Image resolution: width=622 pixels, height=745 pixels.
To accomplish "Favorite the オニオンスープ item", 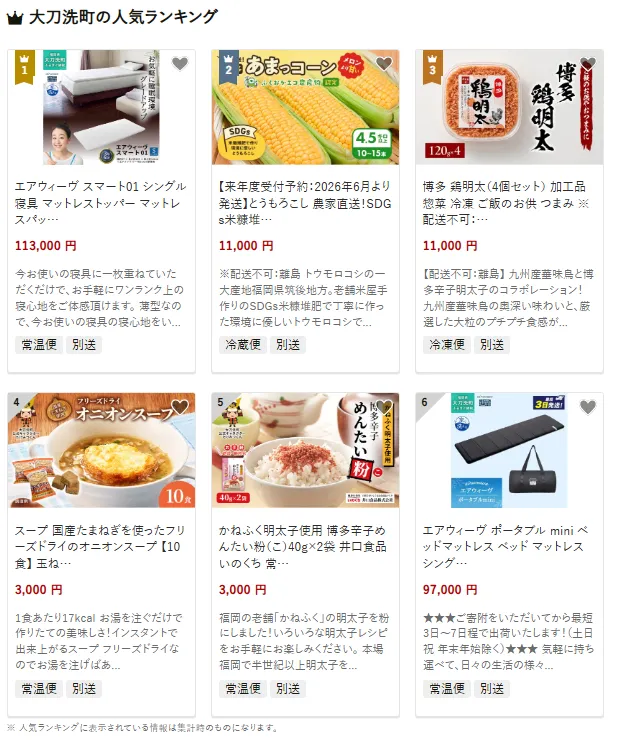I will pos(180,407).
